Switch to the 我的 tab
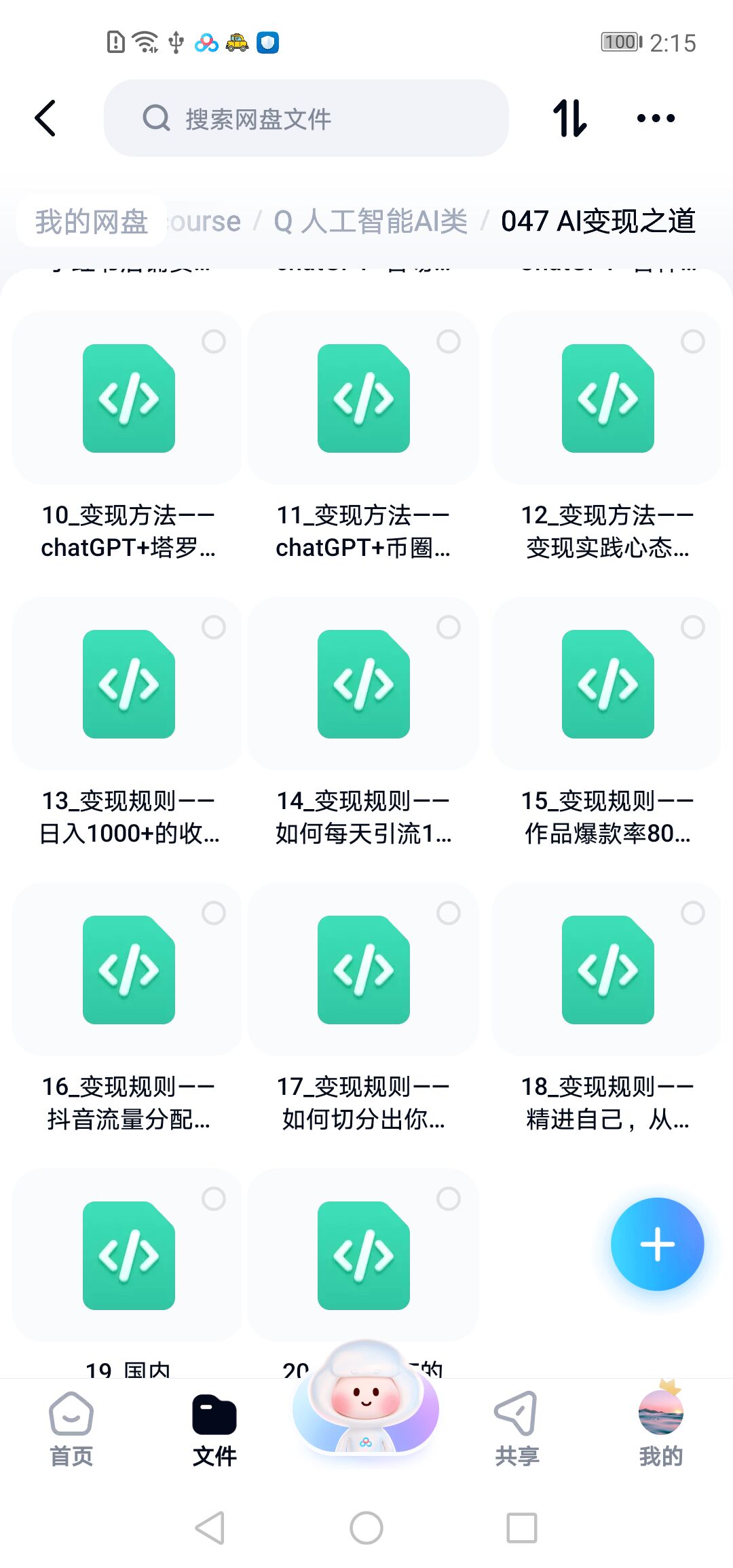733x1568 pixels. pos(660,1428)
